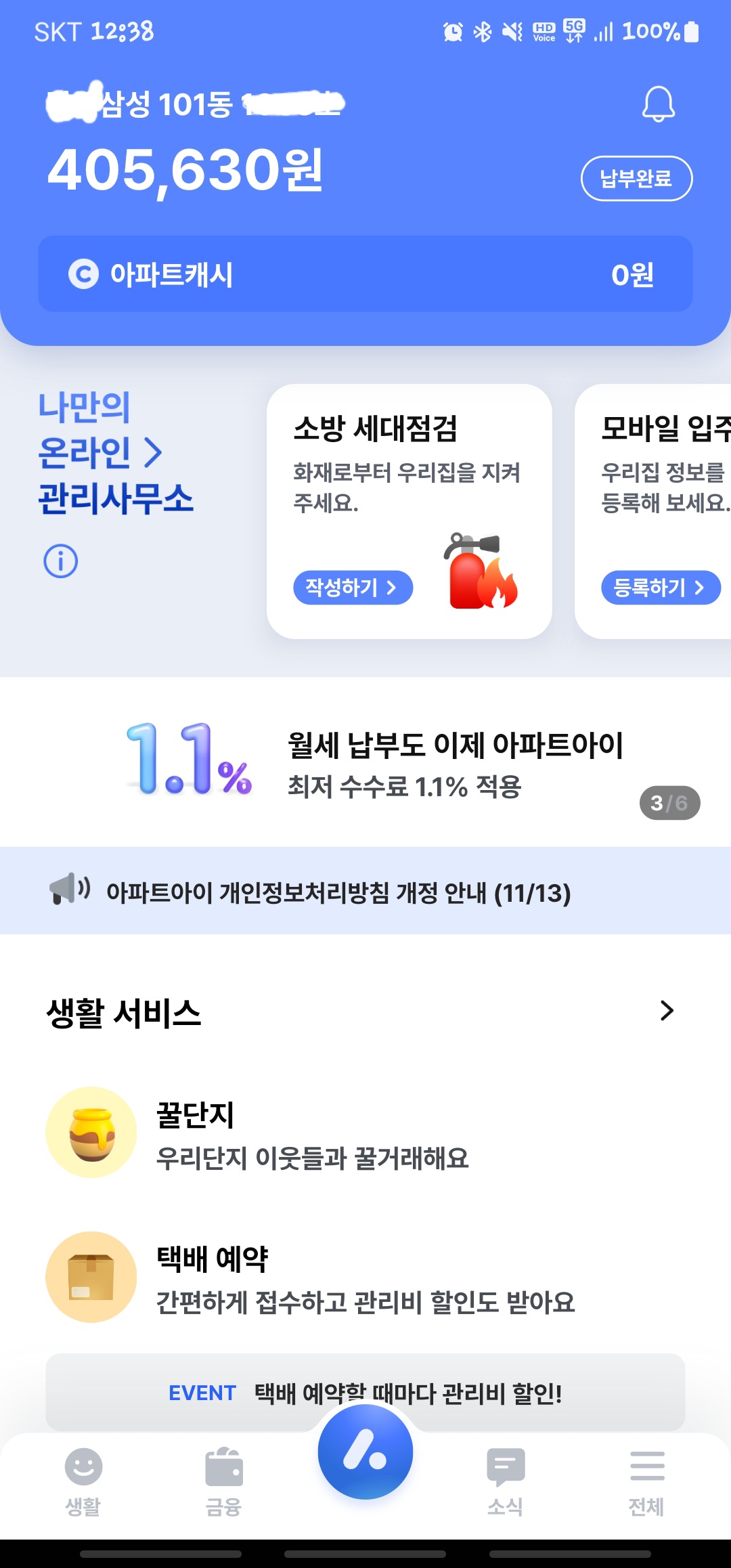Tap the info icon under 관리사무소
This screenshot has height=1568, width=731.
61,561
